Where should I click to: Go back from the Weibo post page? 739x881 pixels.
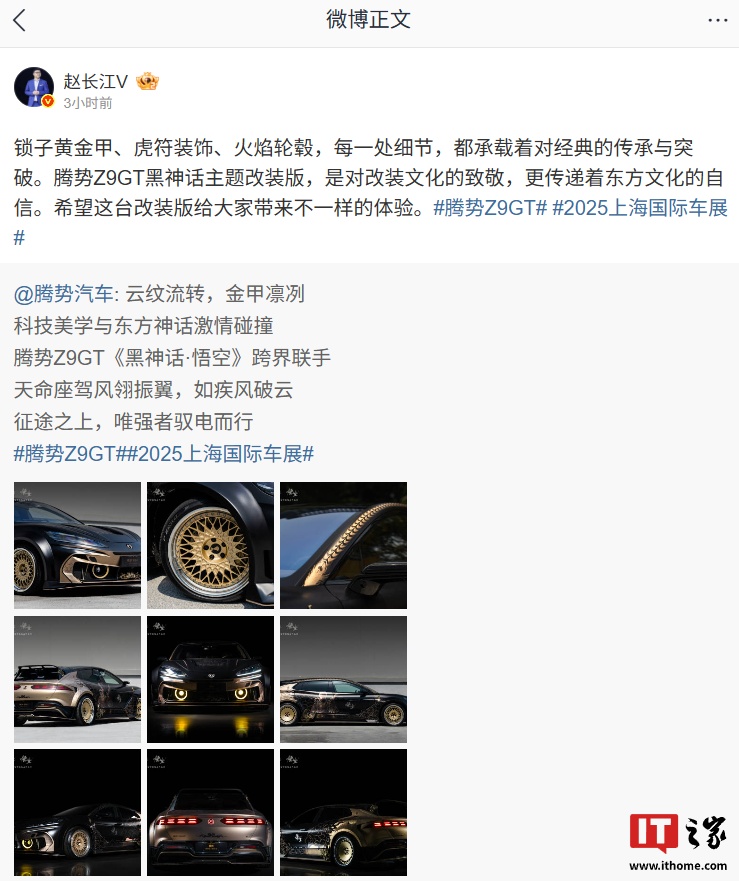[x=21, y=20]
